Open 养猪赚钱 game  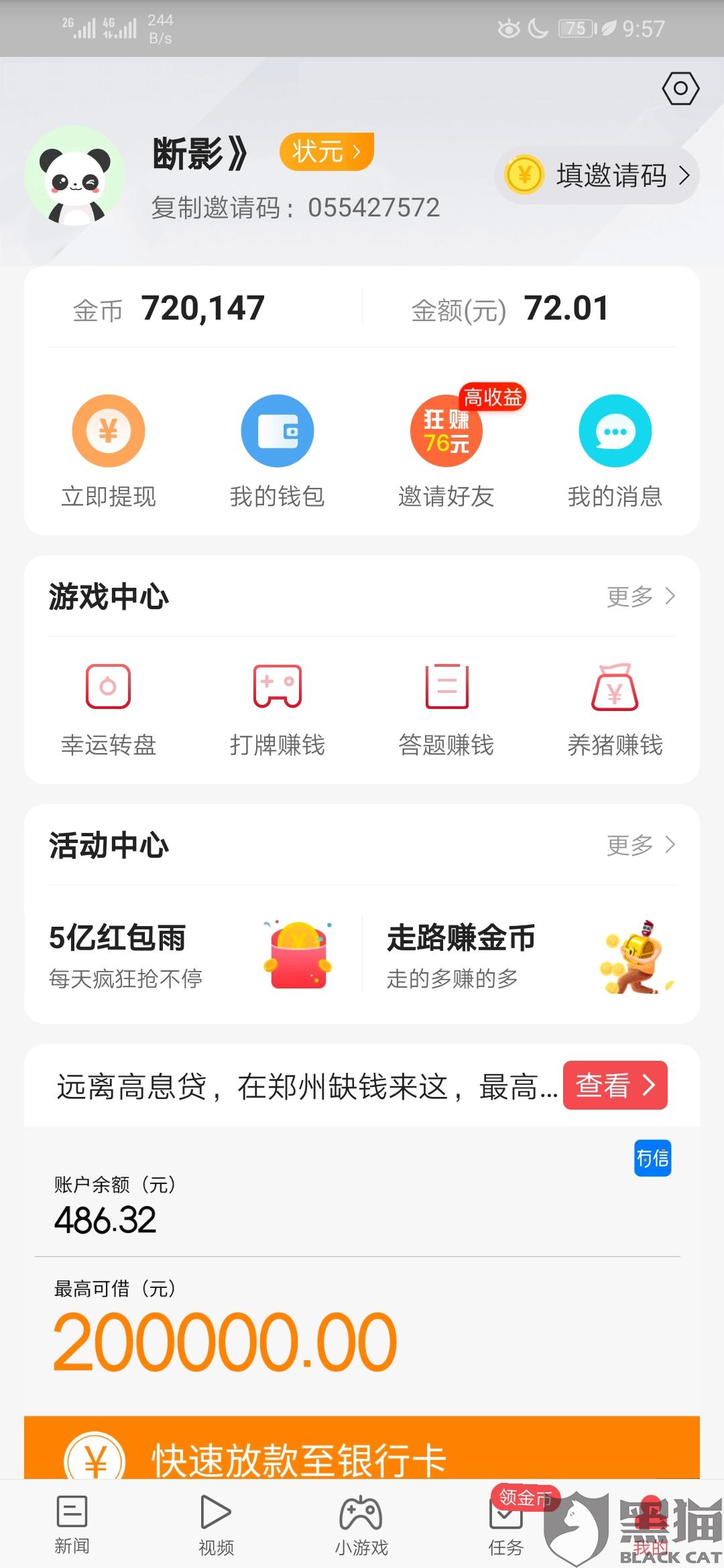tap(615, 709)
